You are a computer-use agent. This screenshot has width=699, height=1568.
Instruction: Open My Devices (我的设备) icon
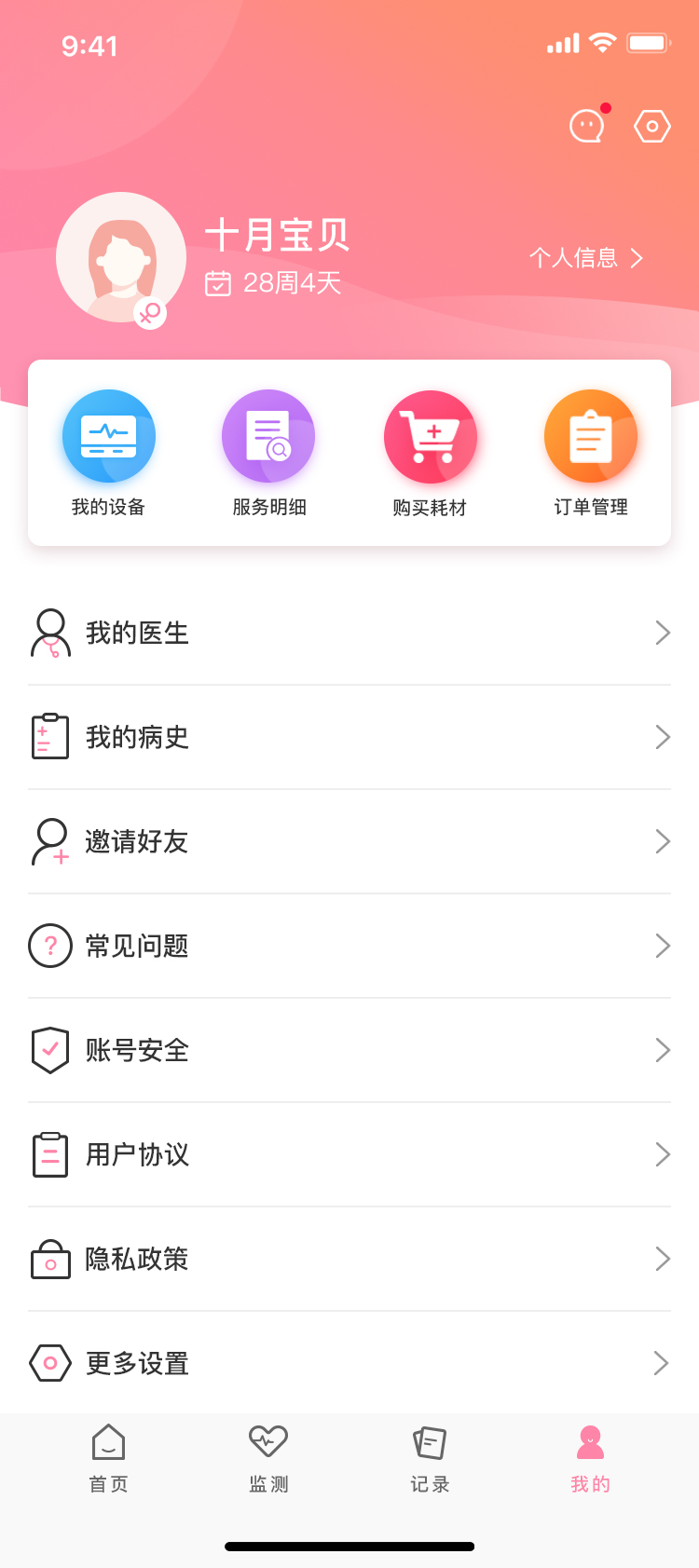[108, 435]
